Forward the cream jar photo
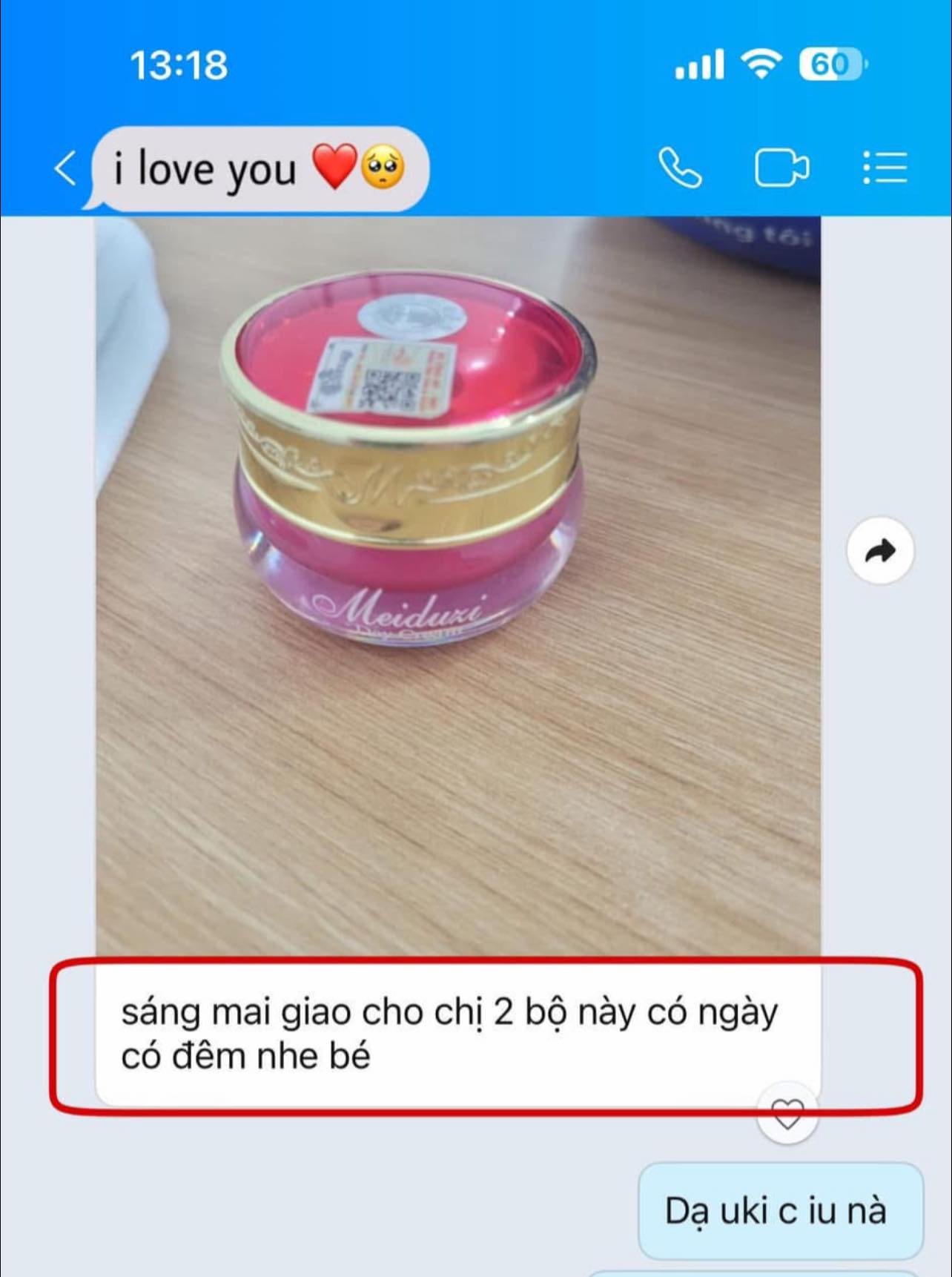Image resolution: width=952 pixels, height=1277 pixels. pyautogui.click(x=880, y=551)
